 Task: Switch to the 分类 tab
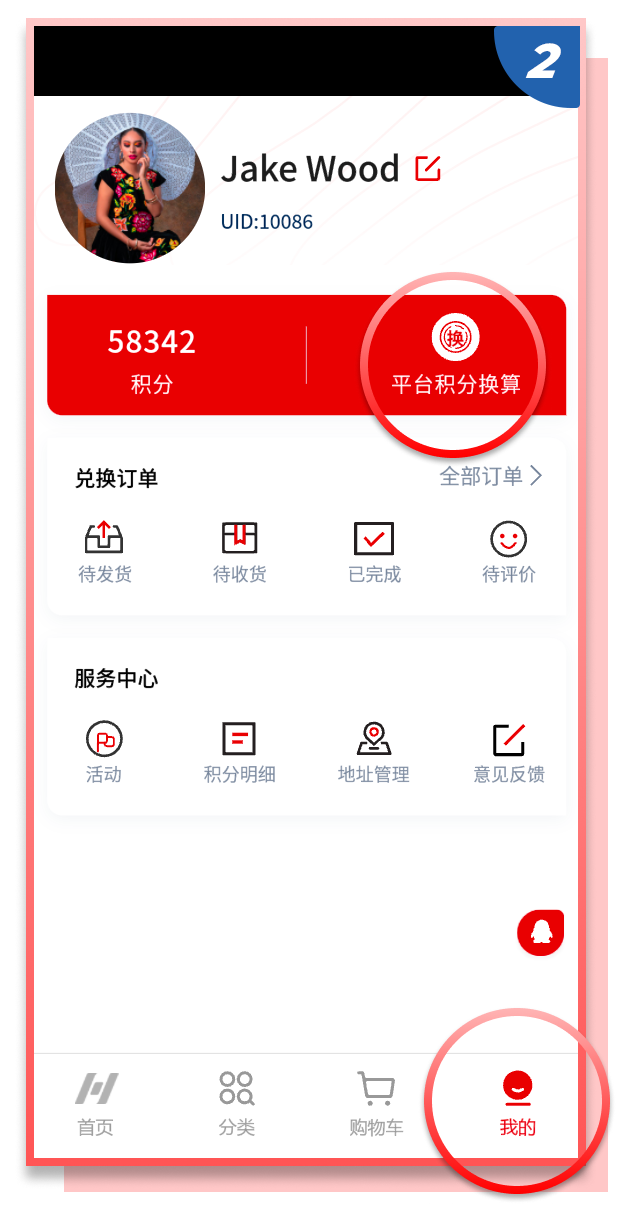237,1104
